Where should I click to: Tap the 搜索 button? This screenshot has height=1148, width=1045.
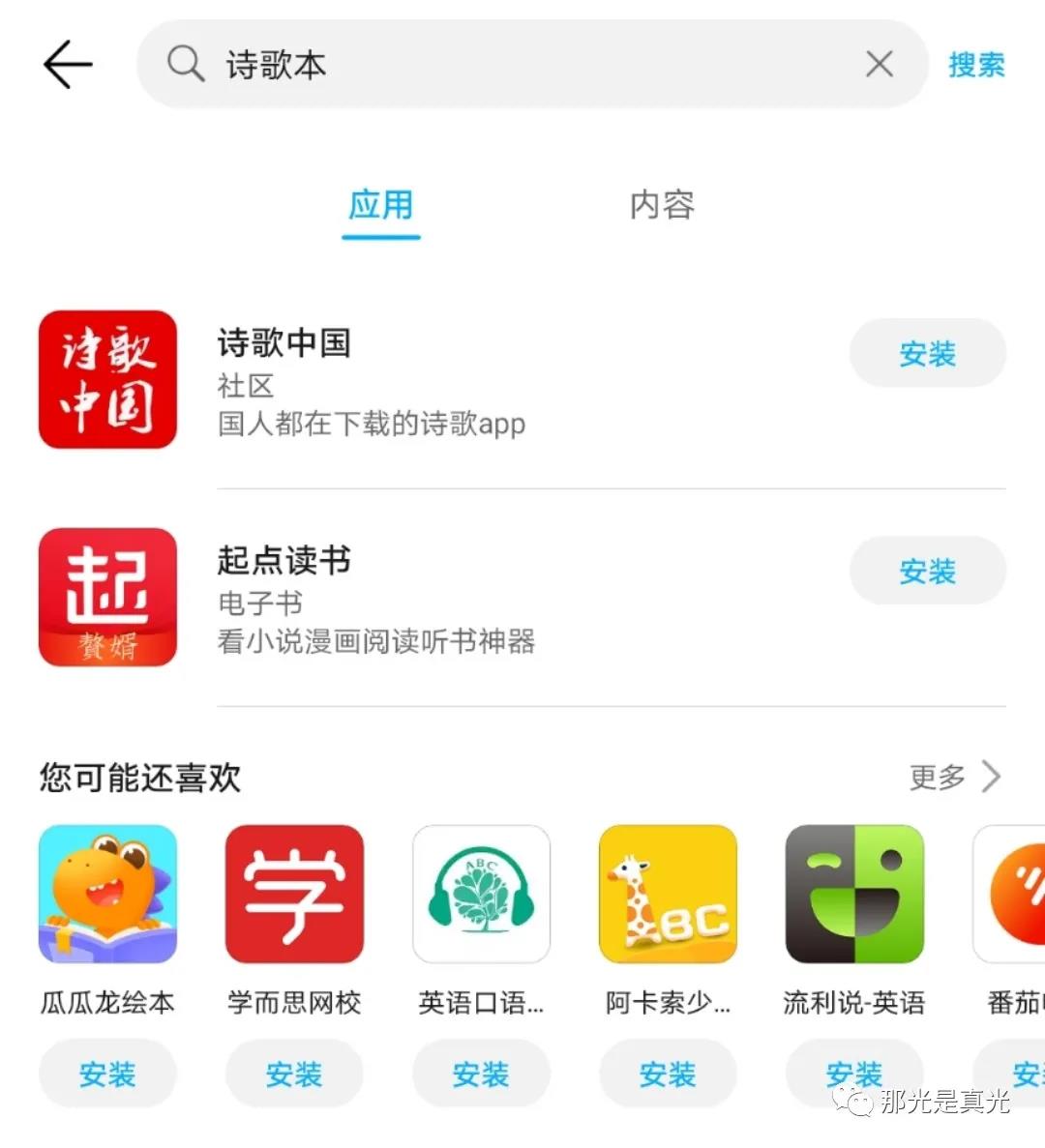976,65
